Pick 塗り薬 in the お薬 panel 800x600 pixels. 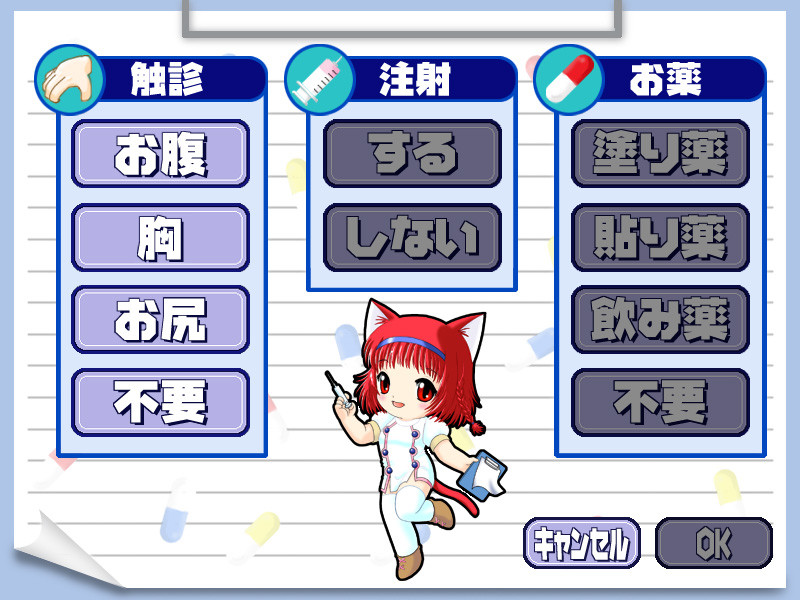point(660,154)
